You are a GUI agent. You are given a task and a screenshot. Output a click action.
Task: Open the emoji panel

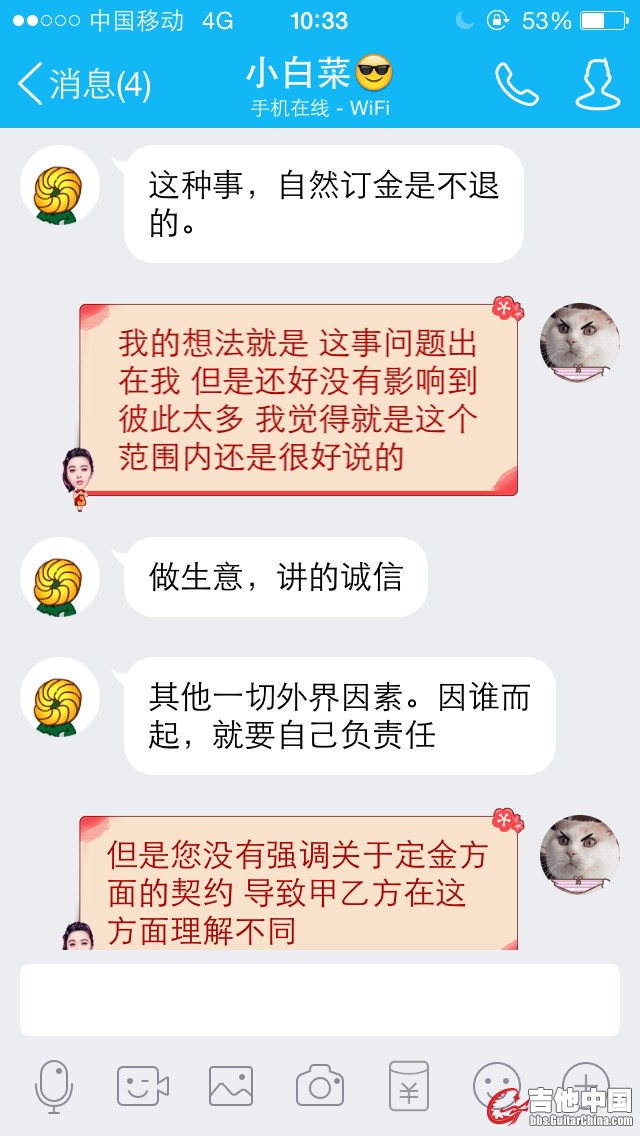[x=496, y=1085]
